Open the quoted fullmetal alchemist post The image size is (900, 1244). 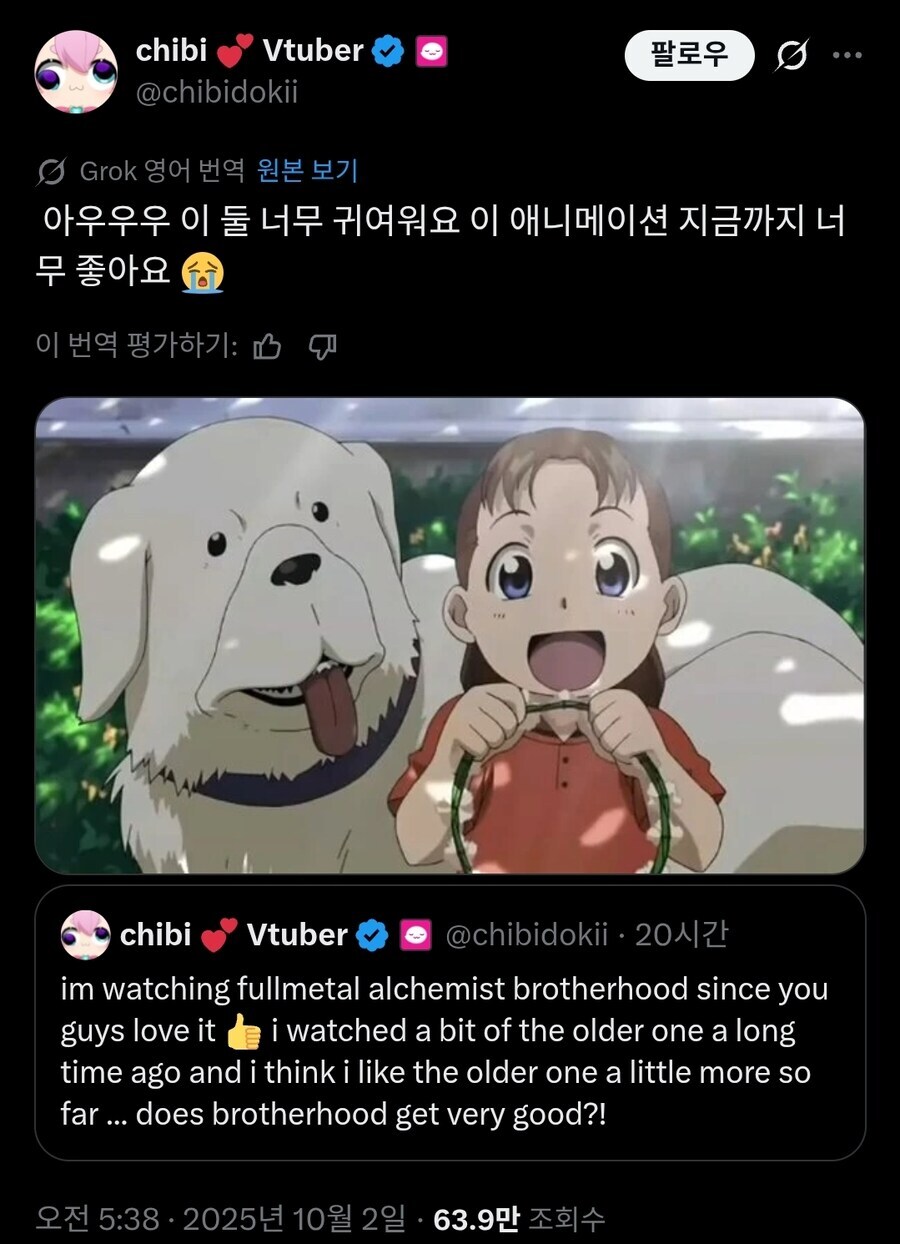coord(450,1050)
